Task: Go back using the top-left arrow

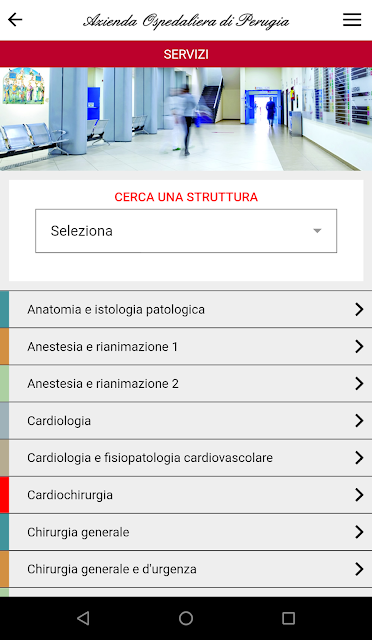Action: tap(15, 20)
